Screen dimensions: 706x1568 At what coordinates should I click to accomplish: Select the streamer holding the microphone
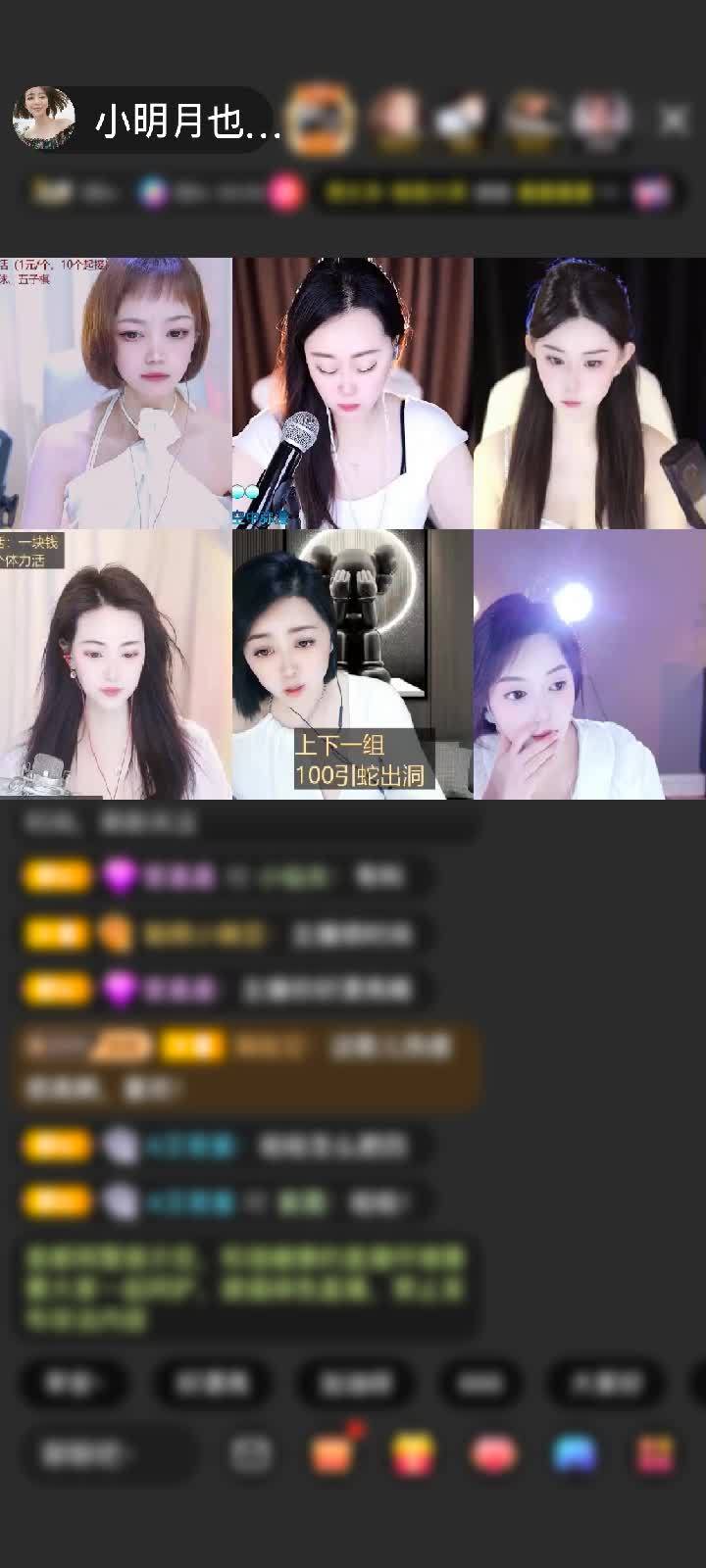pyautogui.click(x=352, y=392)
